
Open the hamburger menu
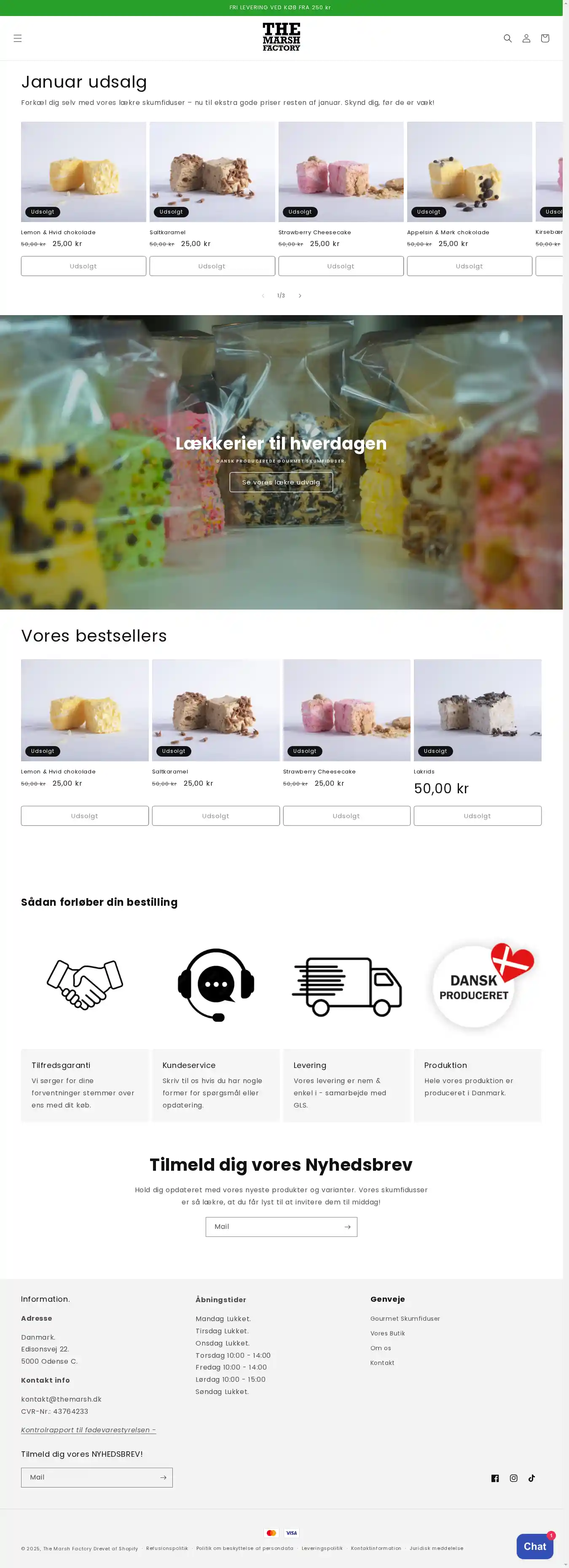point(18,38)
